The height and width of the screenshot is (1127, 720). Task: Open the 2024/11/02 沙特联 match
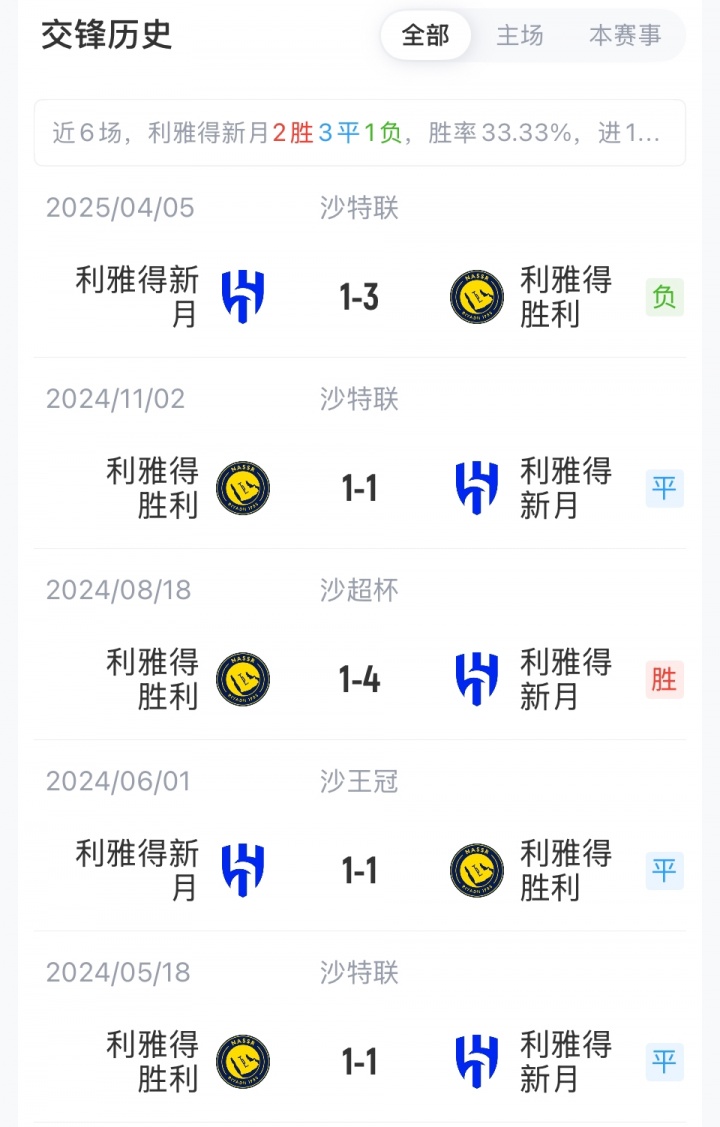click(x=359, y=488)
